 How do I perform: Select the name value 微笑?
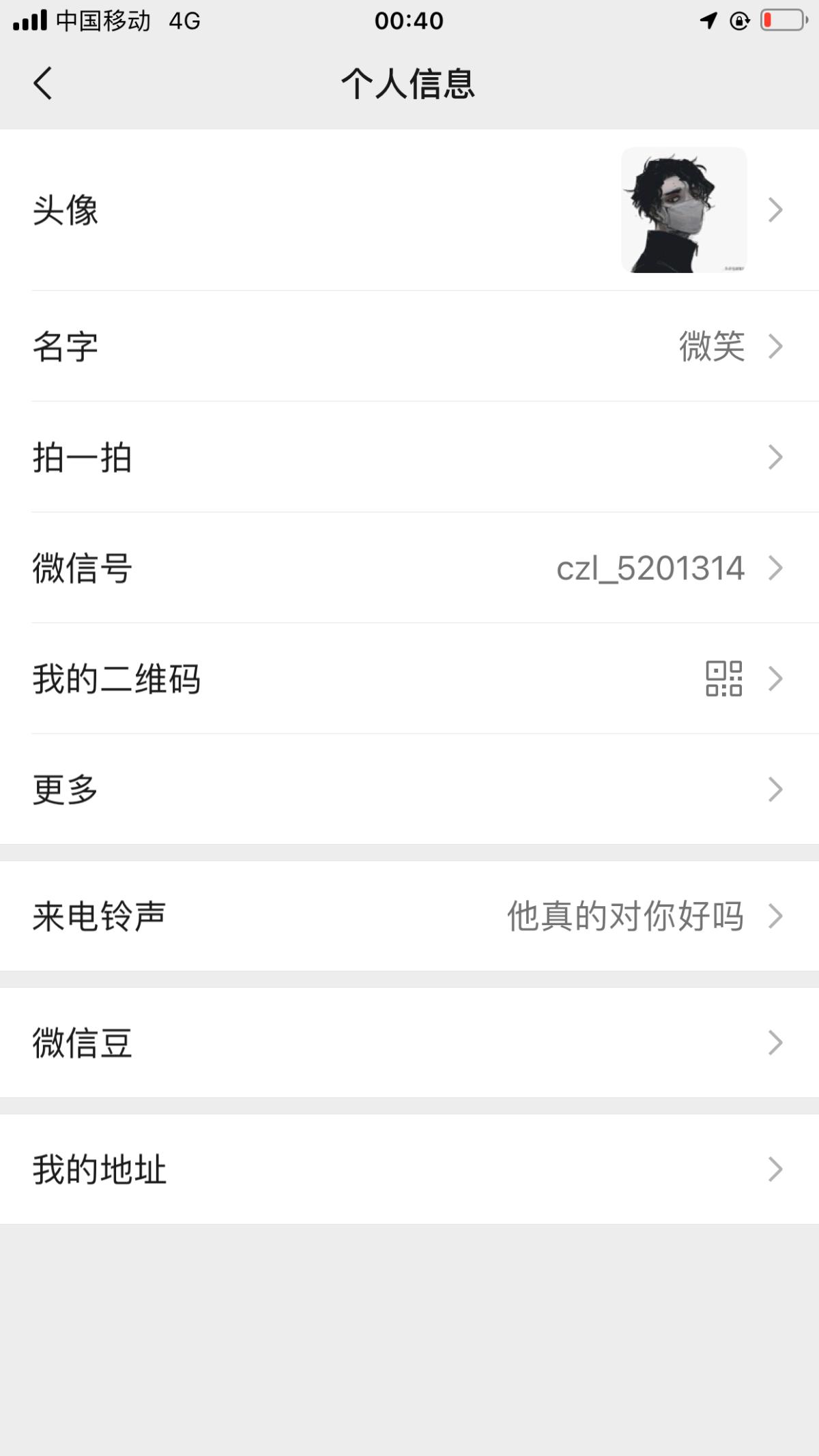click(x=712, y=347)
